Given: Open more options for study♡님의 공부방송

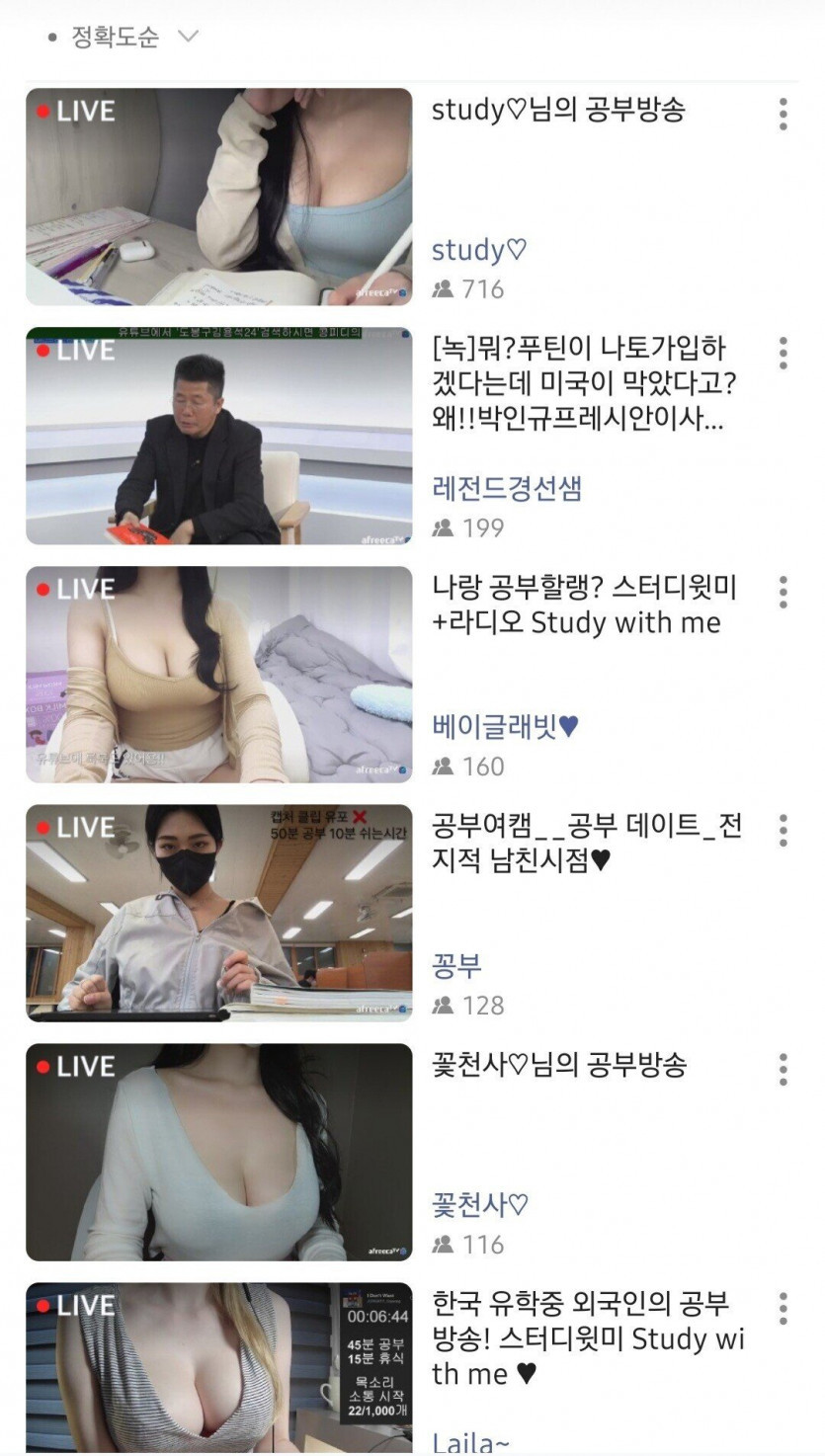Looking at the screenshot, I should (x=783, y=115).
